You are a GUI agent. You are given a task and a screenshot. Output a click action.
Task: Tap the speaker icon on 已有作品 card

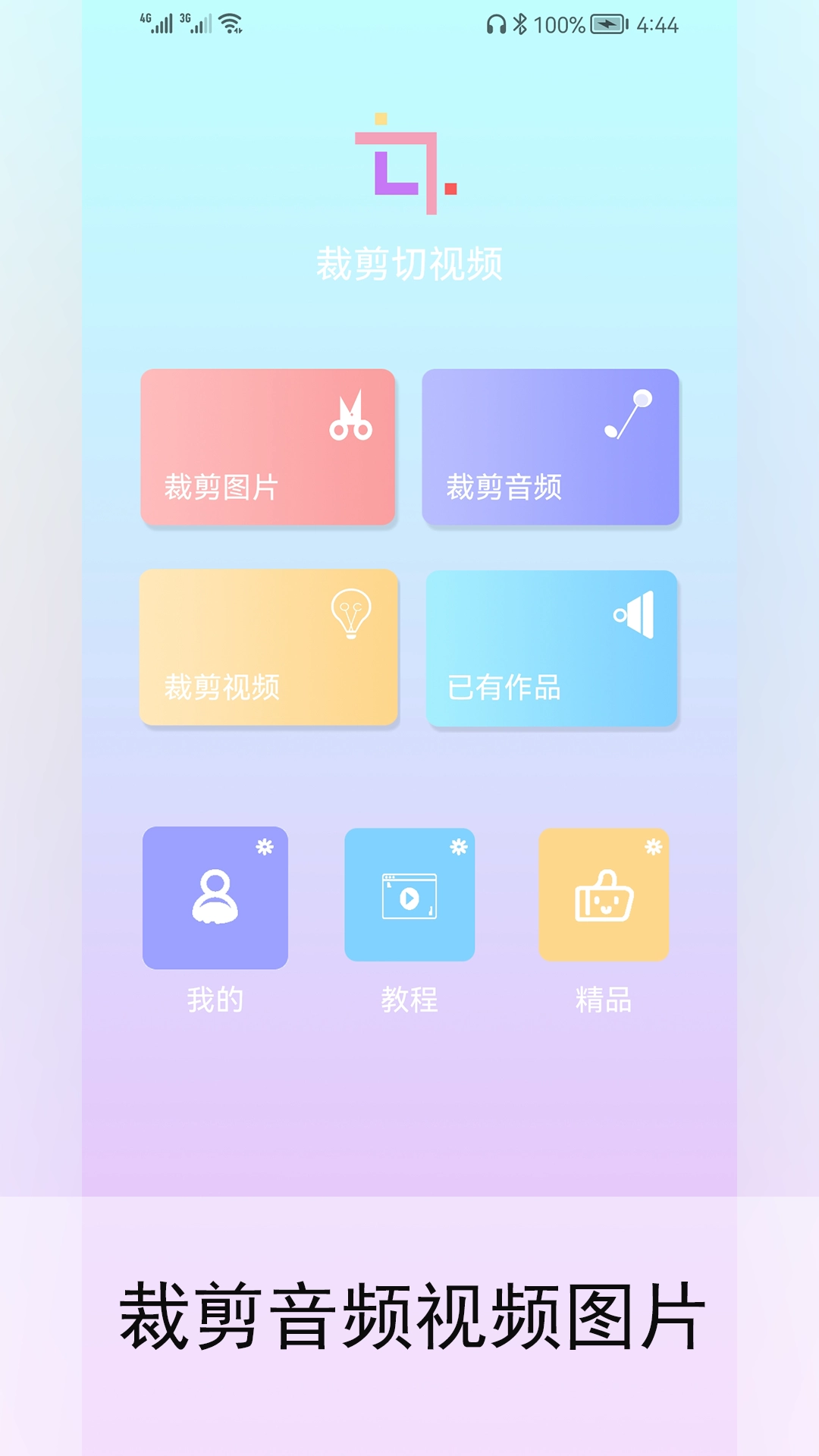coord(635,616)
